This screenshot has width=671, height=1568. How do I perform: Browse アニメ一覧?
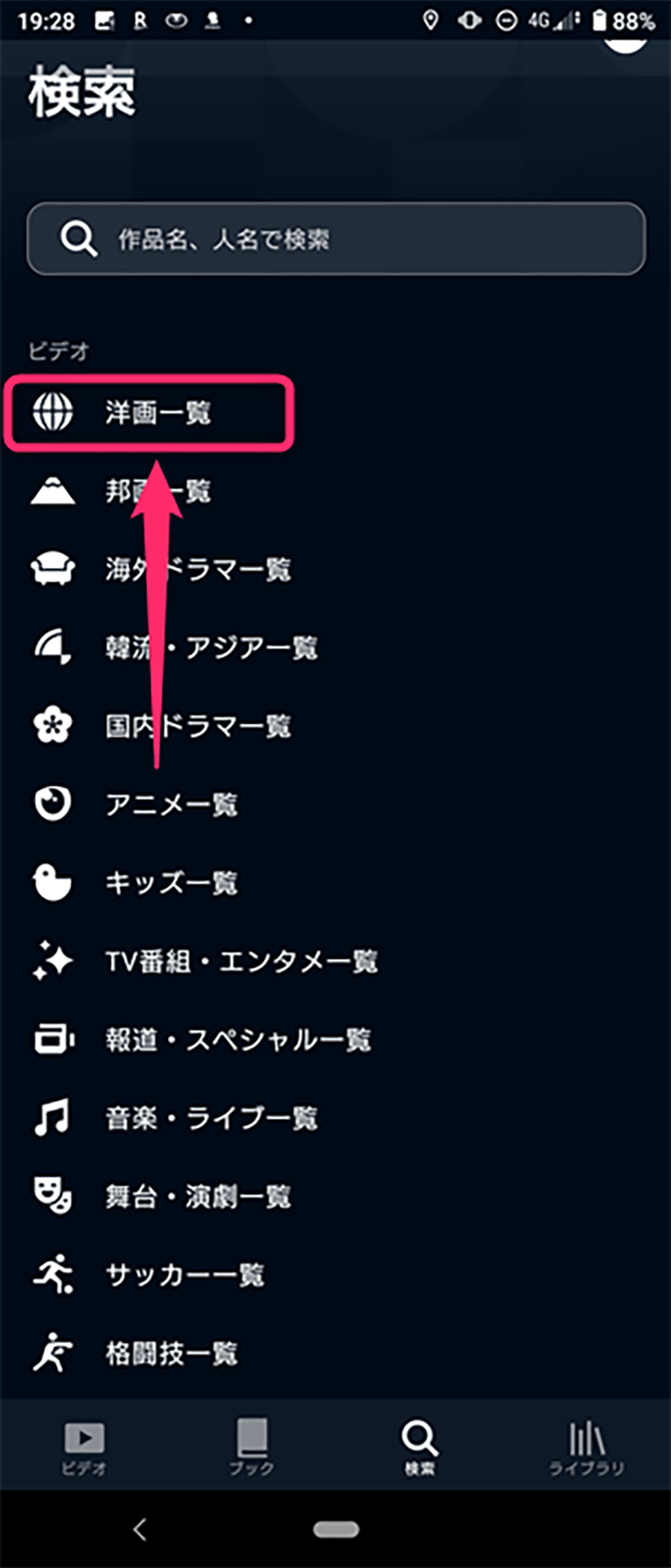click(x=171, y=804)
